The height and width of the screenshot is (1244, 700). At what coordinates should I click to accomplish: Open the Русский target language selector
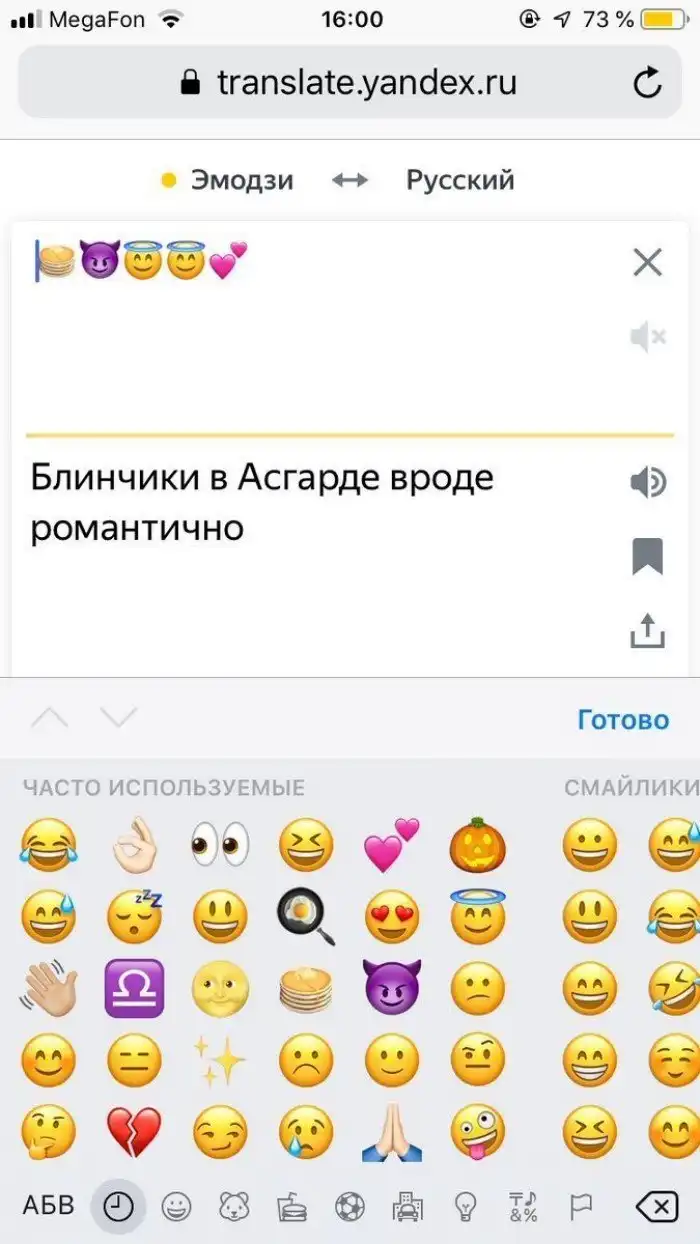[460, 180]
